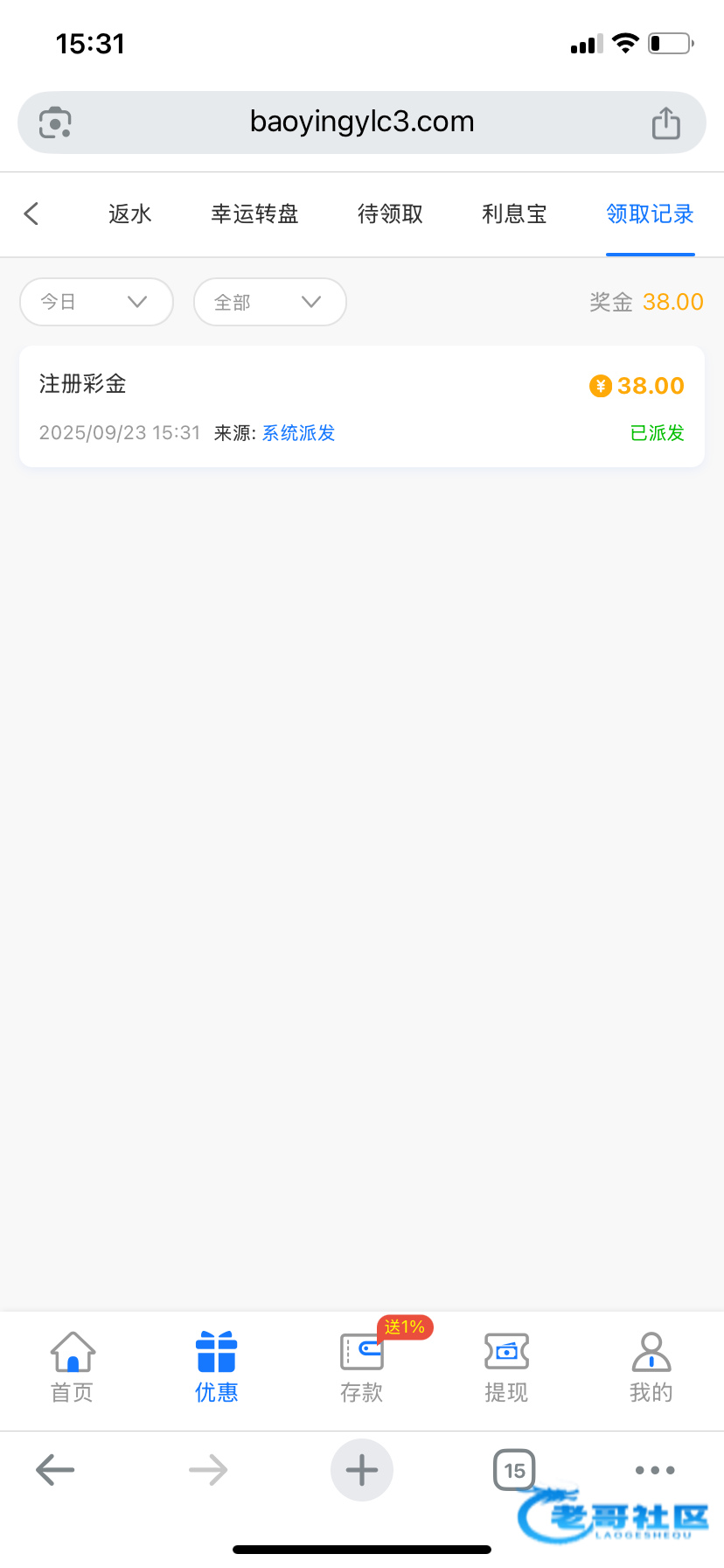
Task: Select the 领取记录 tab
Action: tap(650, 214)
